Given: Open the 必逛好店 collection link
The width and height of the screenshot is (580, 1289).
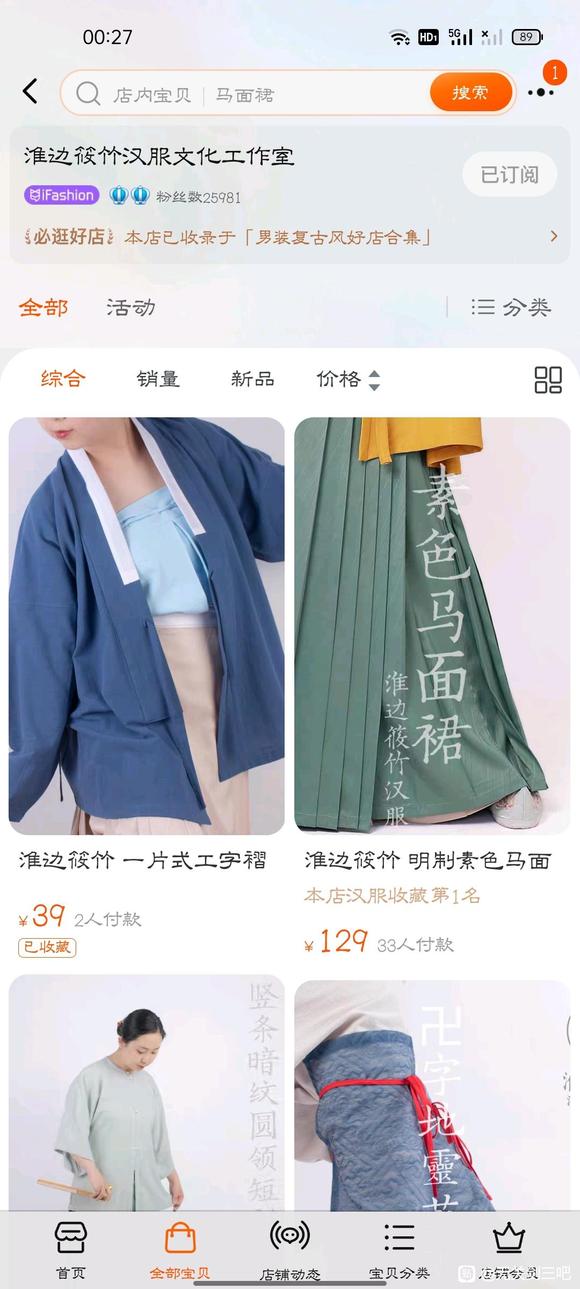Looking at the screenshot, I should (290, 237).
